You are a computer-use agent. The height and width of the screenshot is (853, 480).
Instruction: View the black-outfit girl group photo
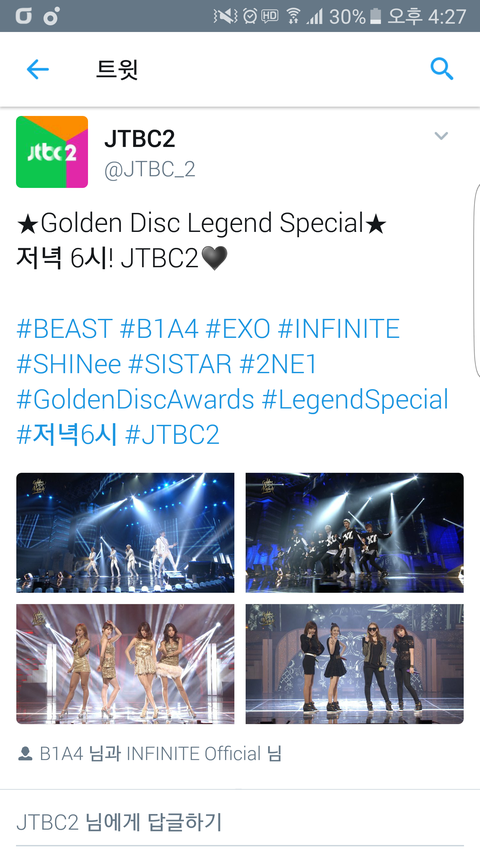click(x=354, y=664)
